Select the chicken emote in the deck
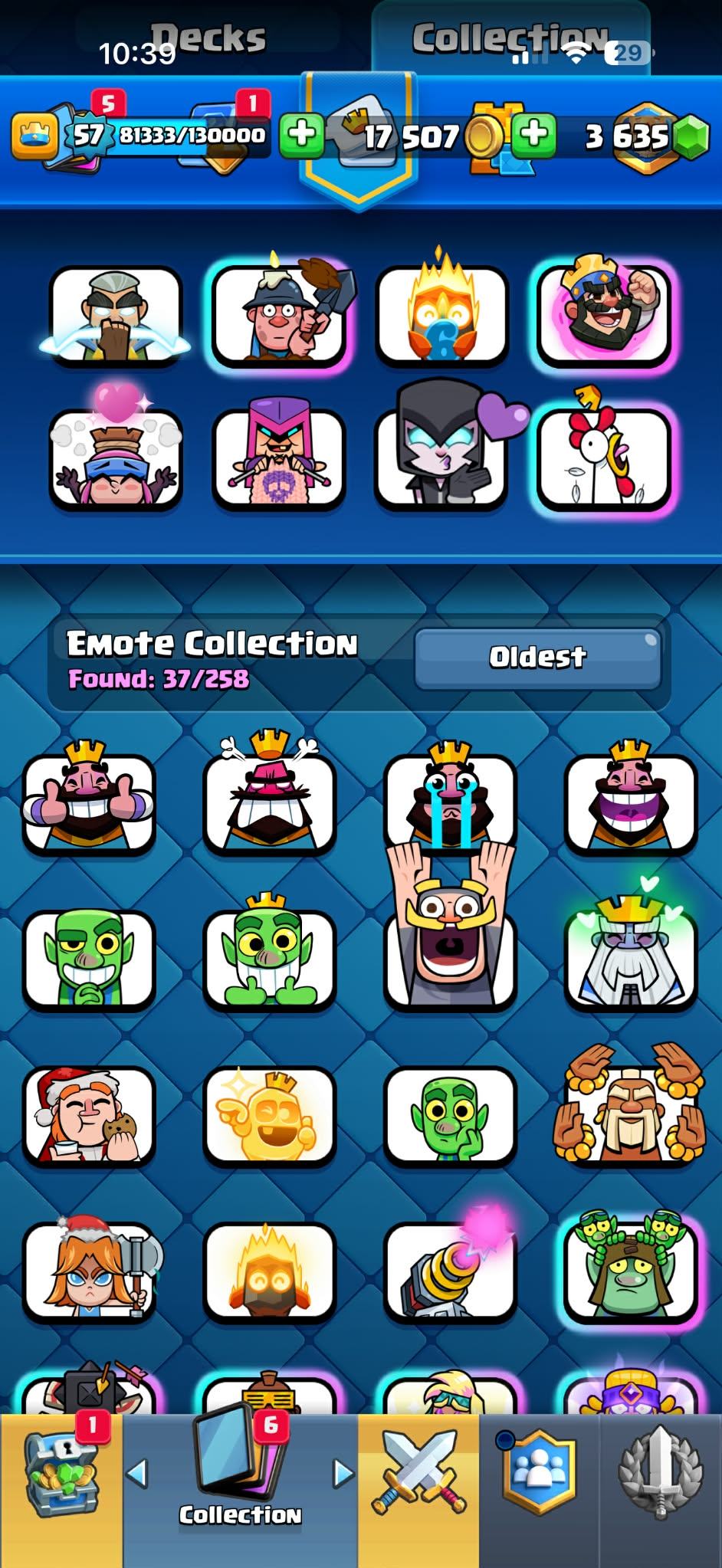The width and height of the screenshot is (722, 1568). [603, 457]
